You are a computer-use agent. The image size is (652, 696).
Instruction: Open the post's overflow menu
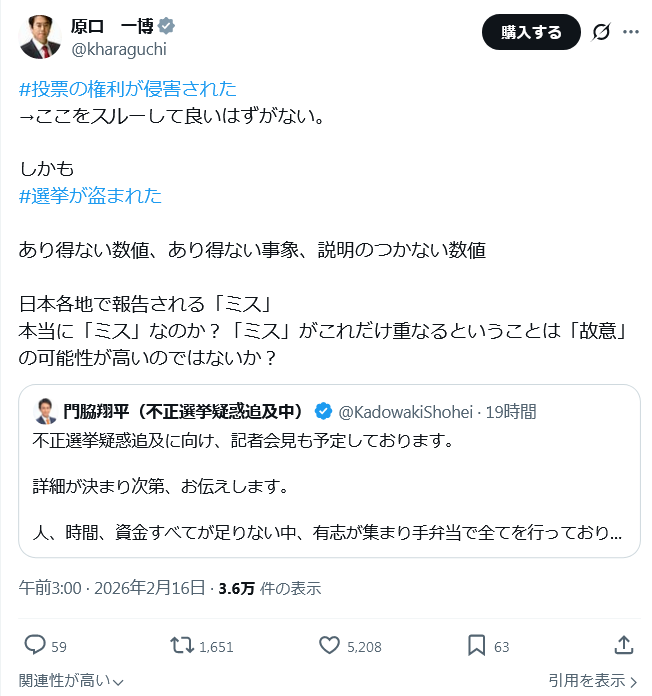[x=630, y=32]
